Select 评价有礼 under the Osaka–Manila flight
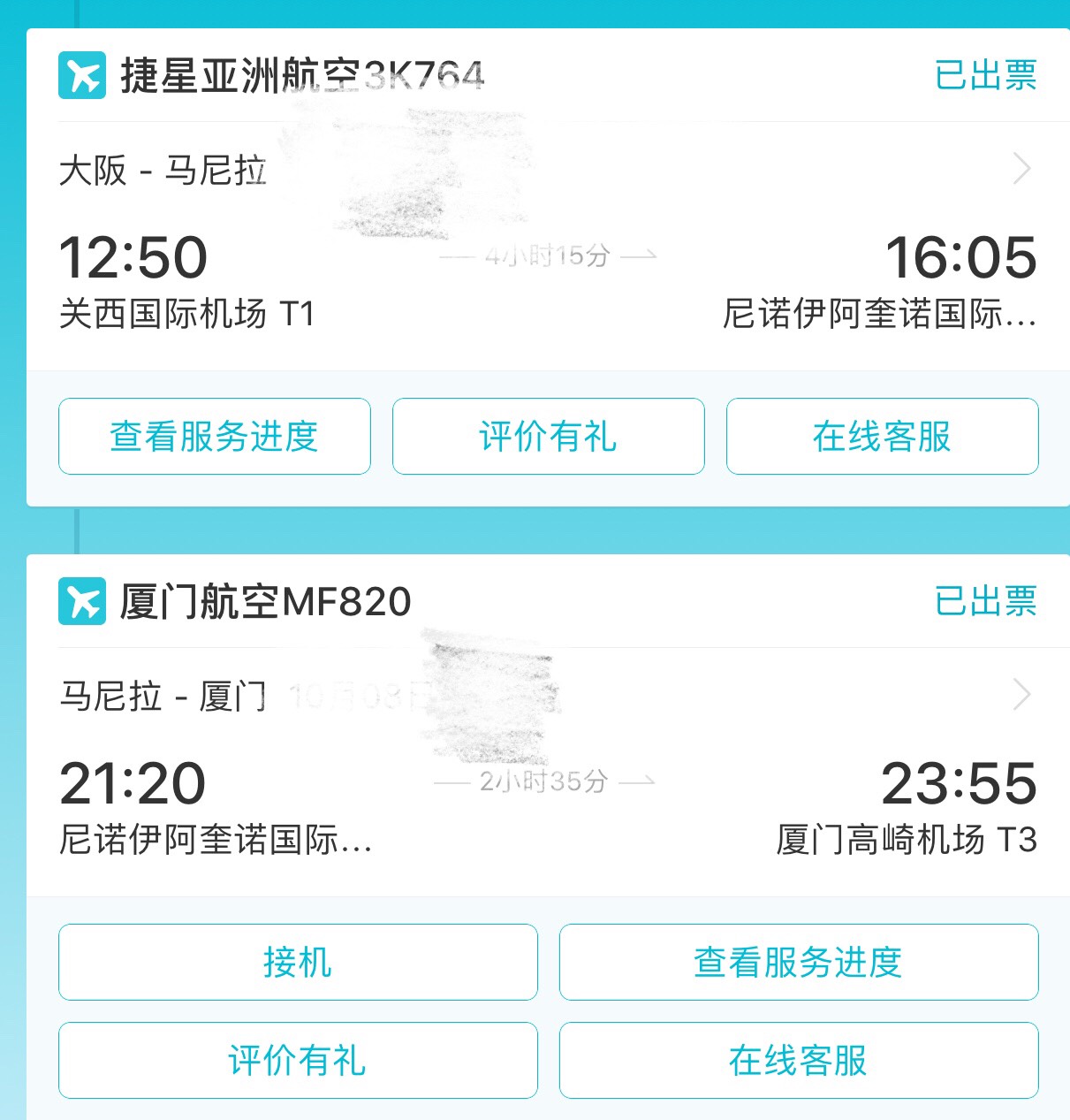1070x1120 pixels. (x=548, y=437)
